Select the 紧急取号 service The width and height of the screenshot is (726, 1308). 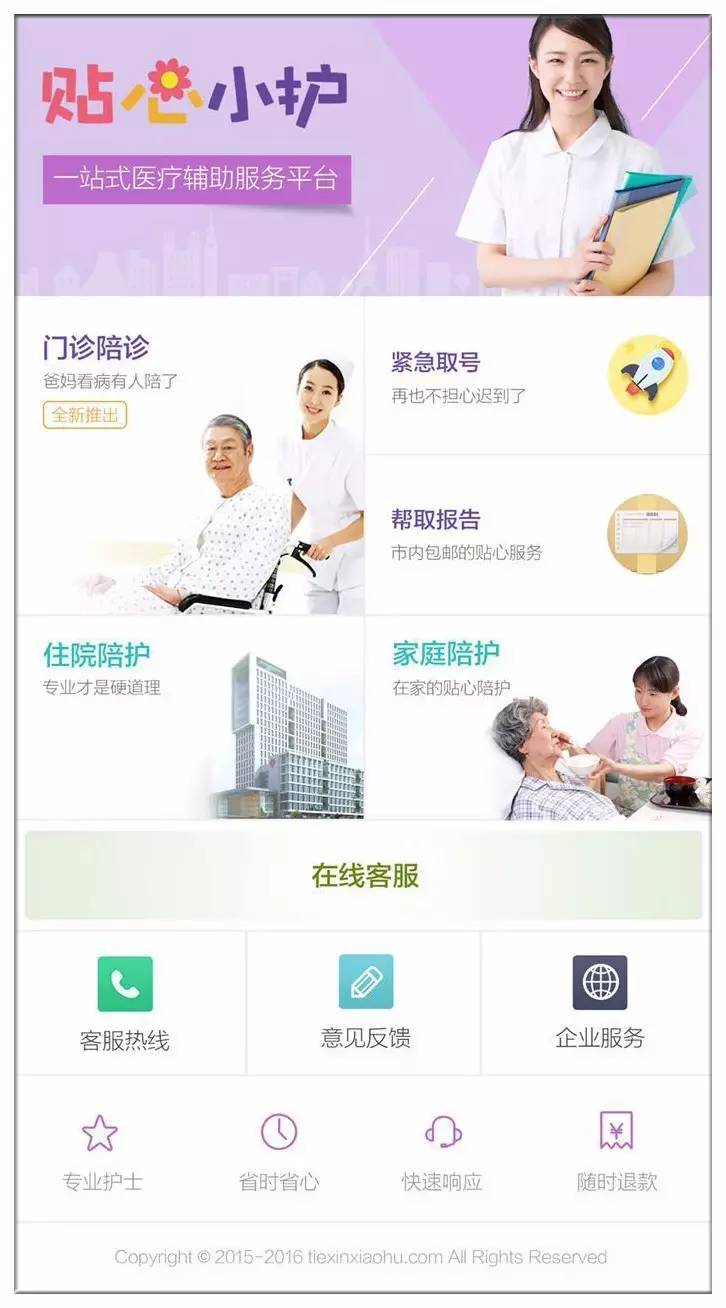pos(537,376)
